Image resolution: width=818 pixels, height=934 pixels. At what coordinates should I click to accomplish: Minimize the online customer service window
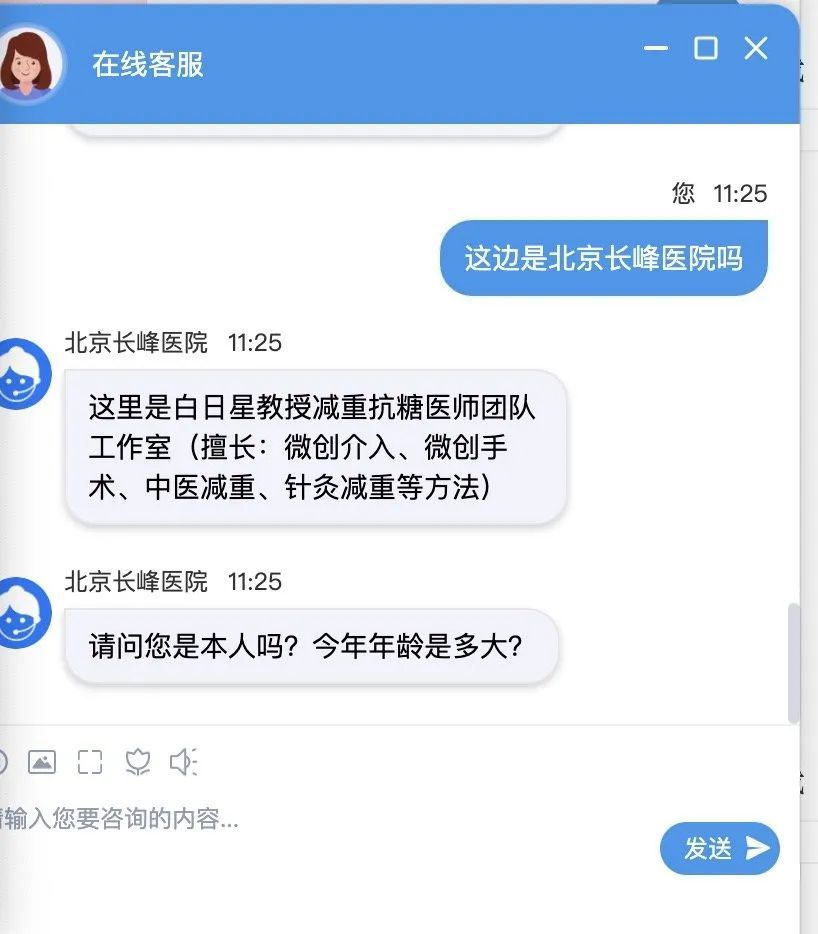(x=656, y=48)
